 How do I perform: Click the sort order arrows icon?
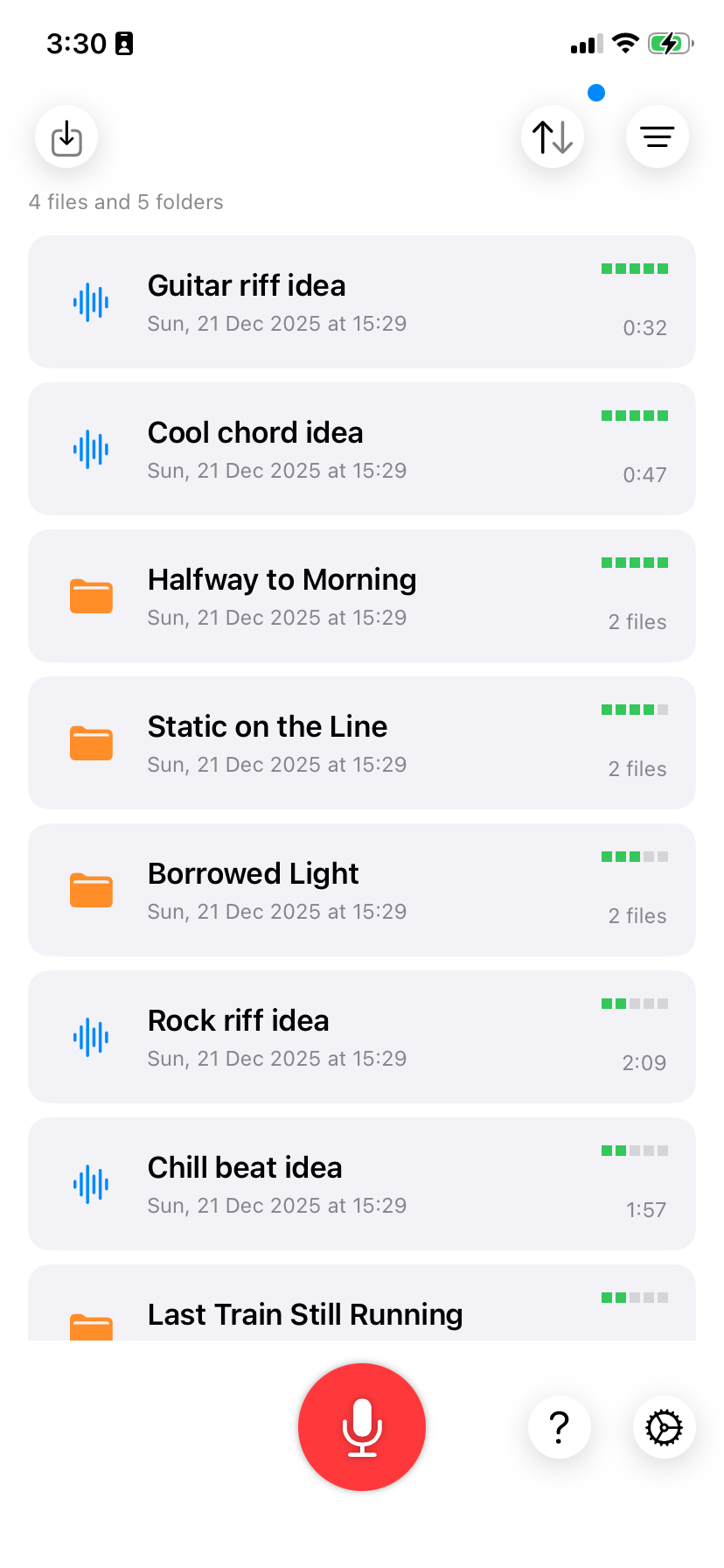coord(552,136)
